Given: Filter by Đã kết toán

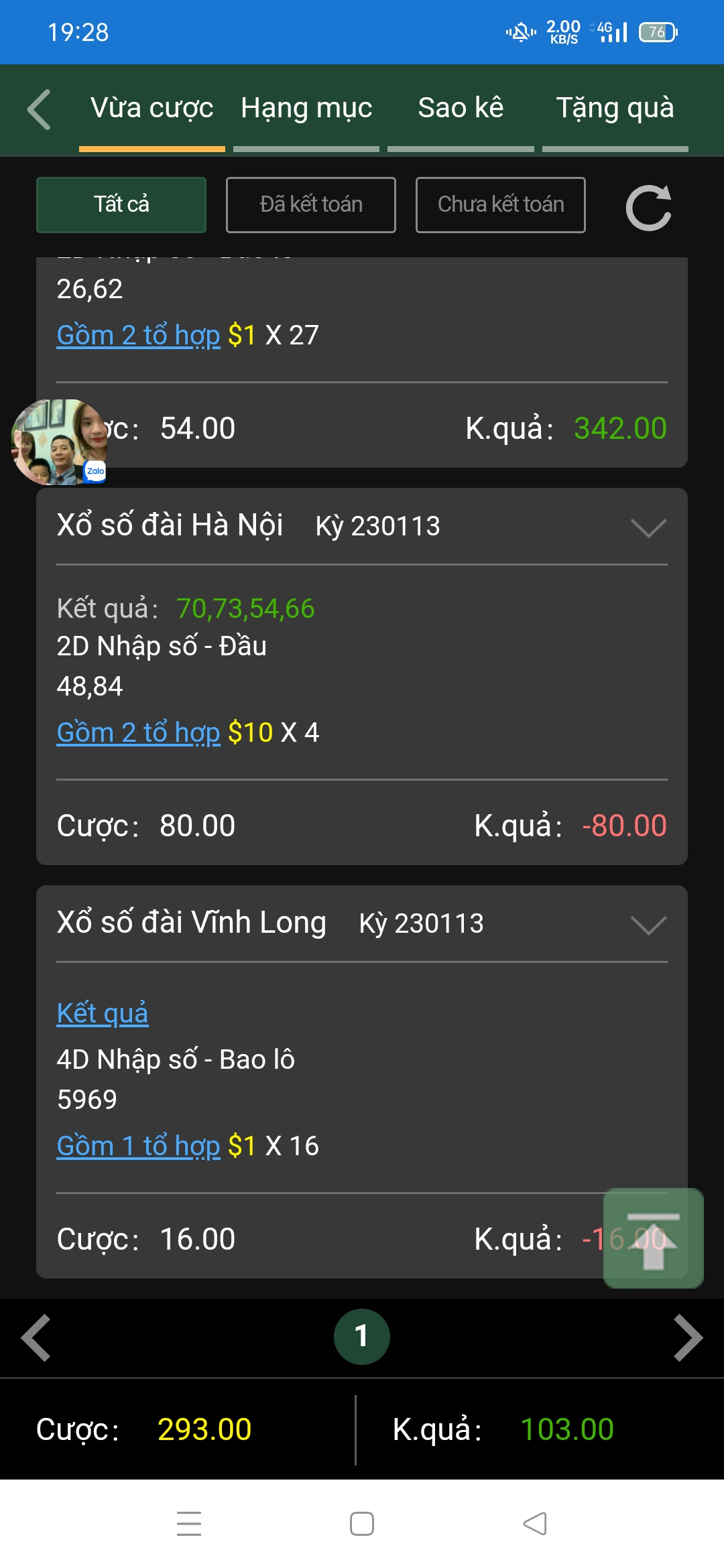Looking at the screenshot, I should pos(311,205).
